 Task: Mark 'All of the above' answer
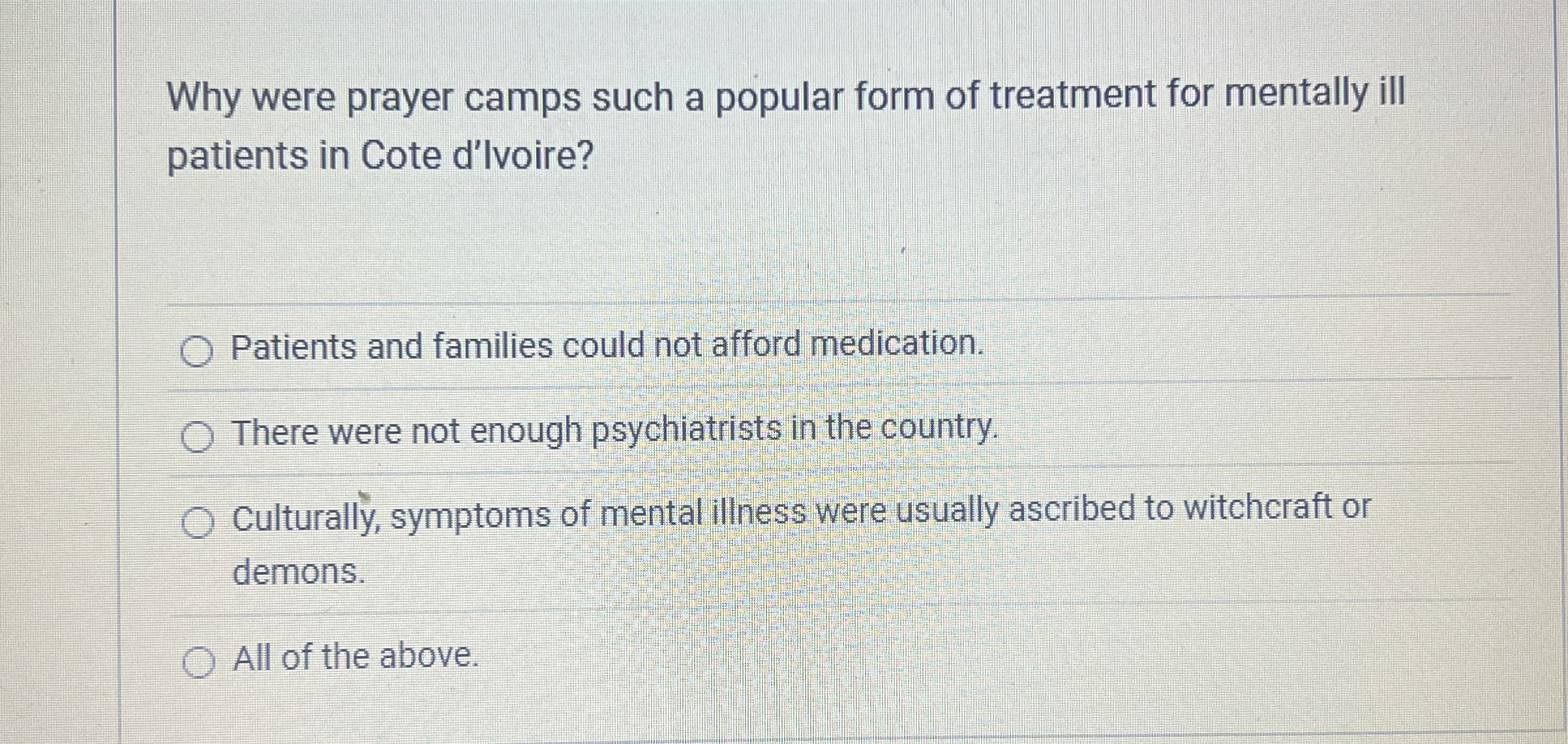(198, 662)
